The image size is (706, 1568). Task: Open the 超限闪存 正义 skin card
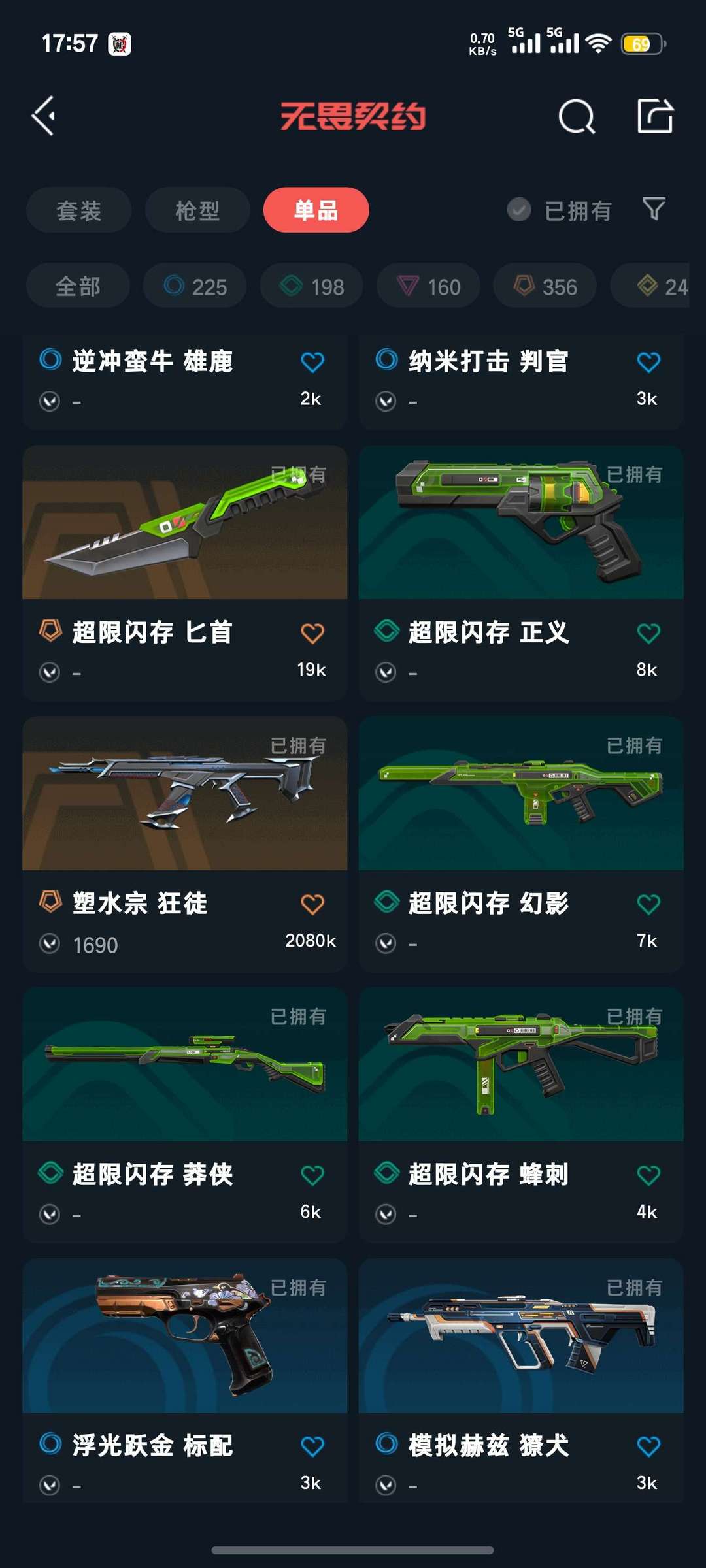coord(520,523)
